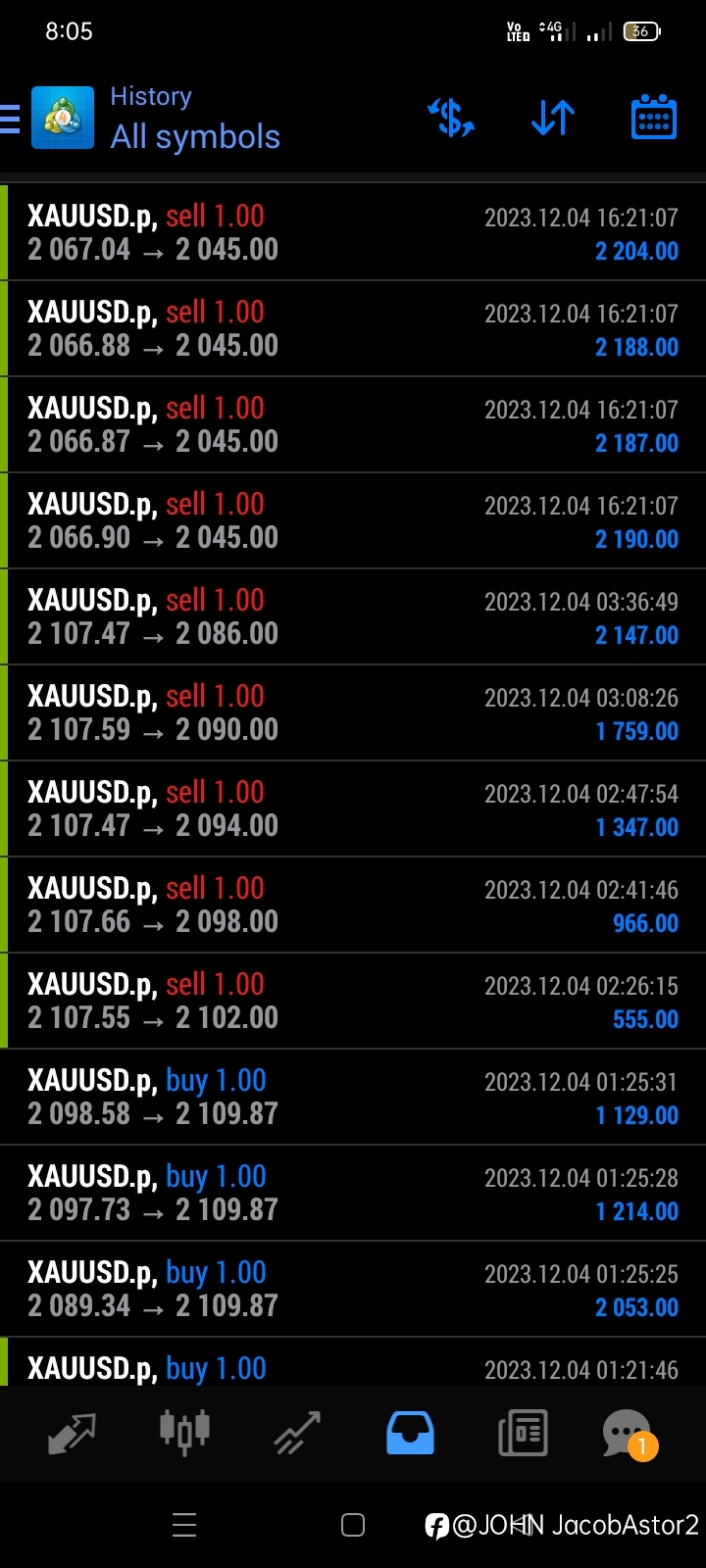Open the trade with profit 1 759.00
The image size is (706, 1568).
pyautogui.click(x=353, y=713)
